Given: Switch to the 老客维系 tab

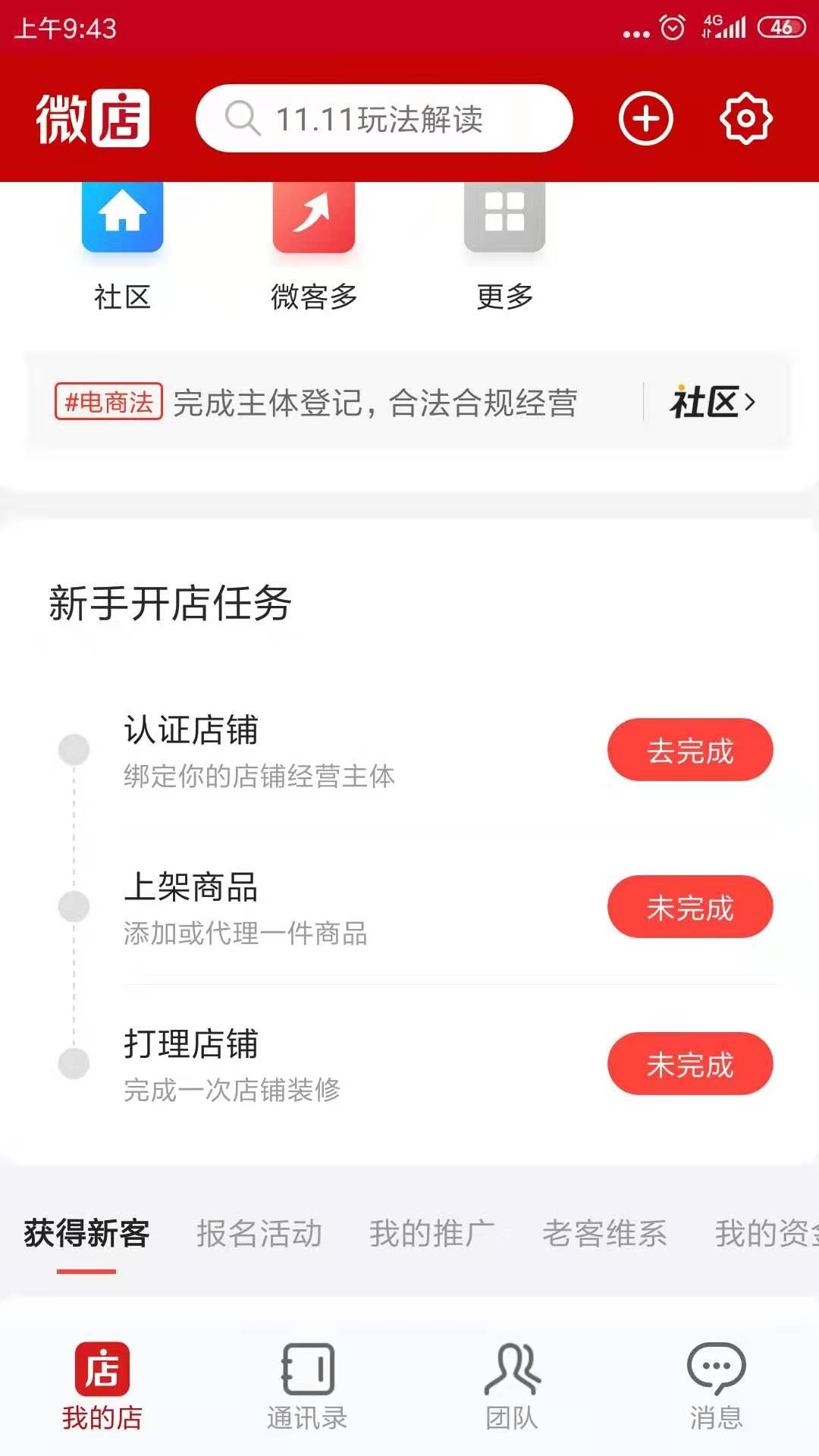Looking at the screenshot, I should 604,1234.
